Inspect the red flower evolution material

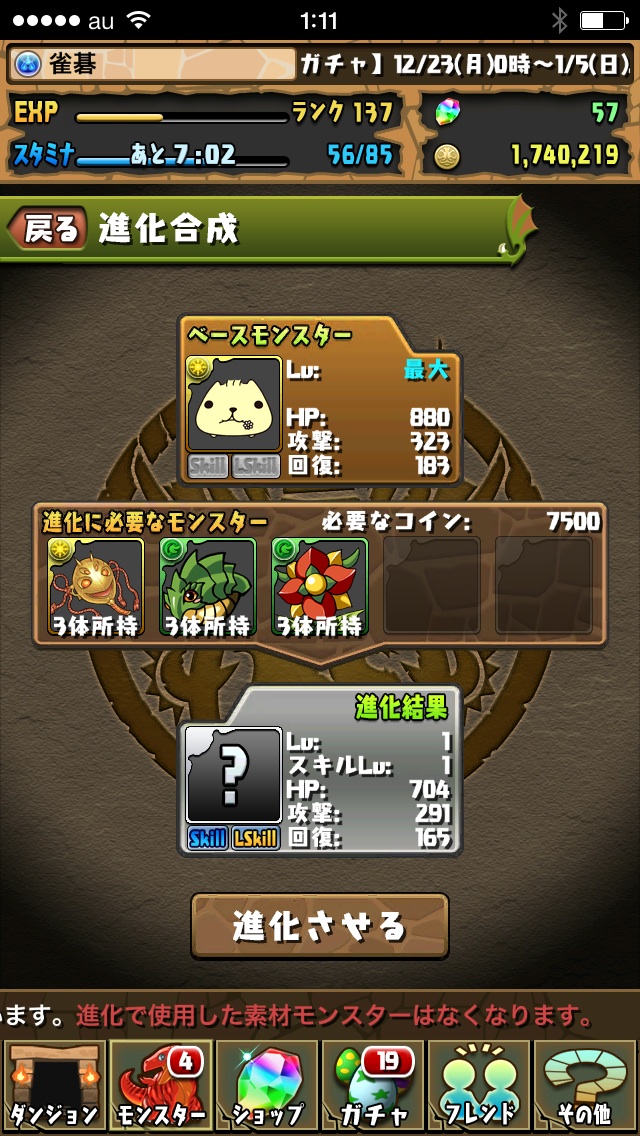(x=320, y=587)
